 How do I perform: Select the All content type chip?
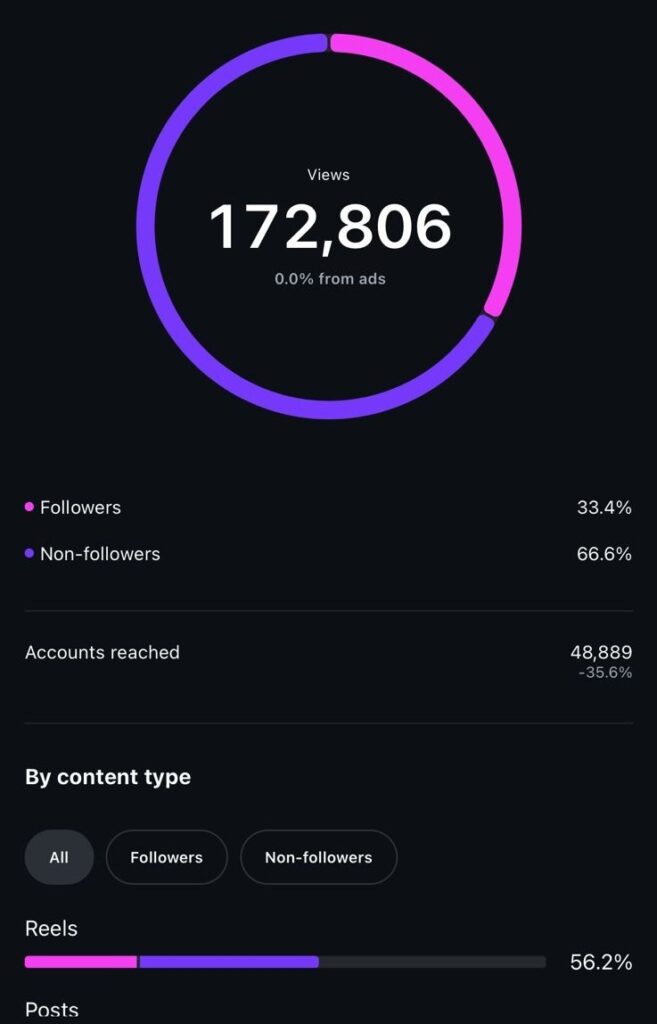[59, 857]
